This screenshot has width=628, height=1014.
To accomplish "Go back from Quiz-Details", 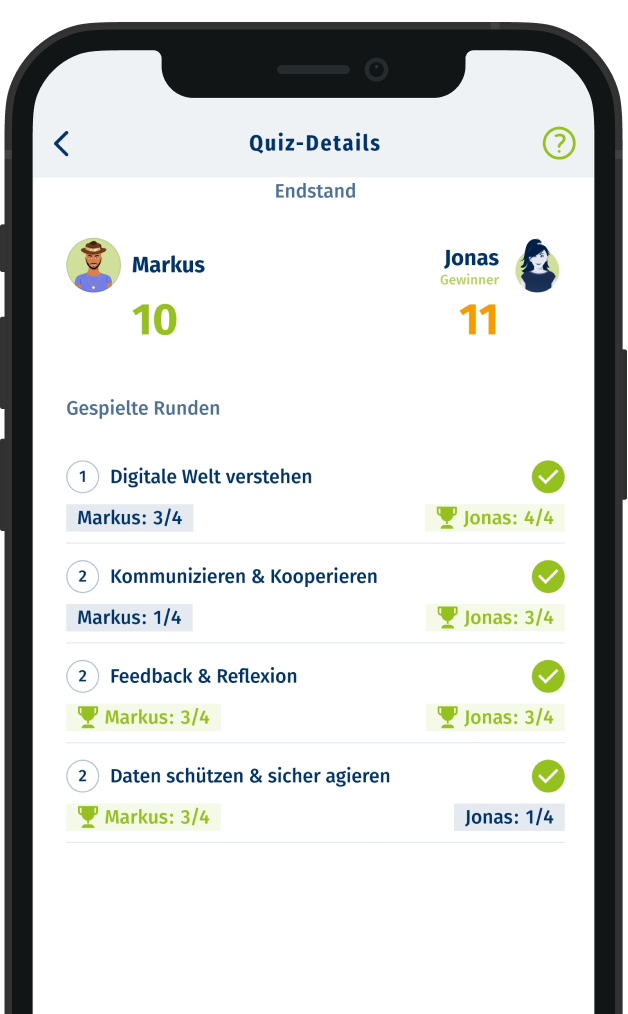I will (62, 144).
